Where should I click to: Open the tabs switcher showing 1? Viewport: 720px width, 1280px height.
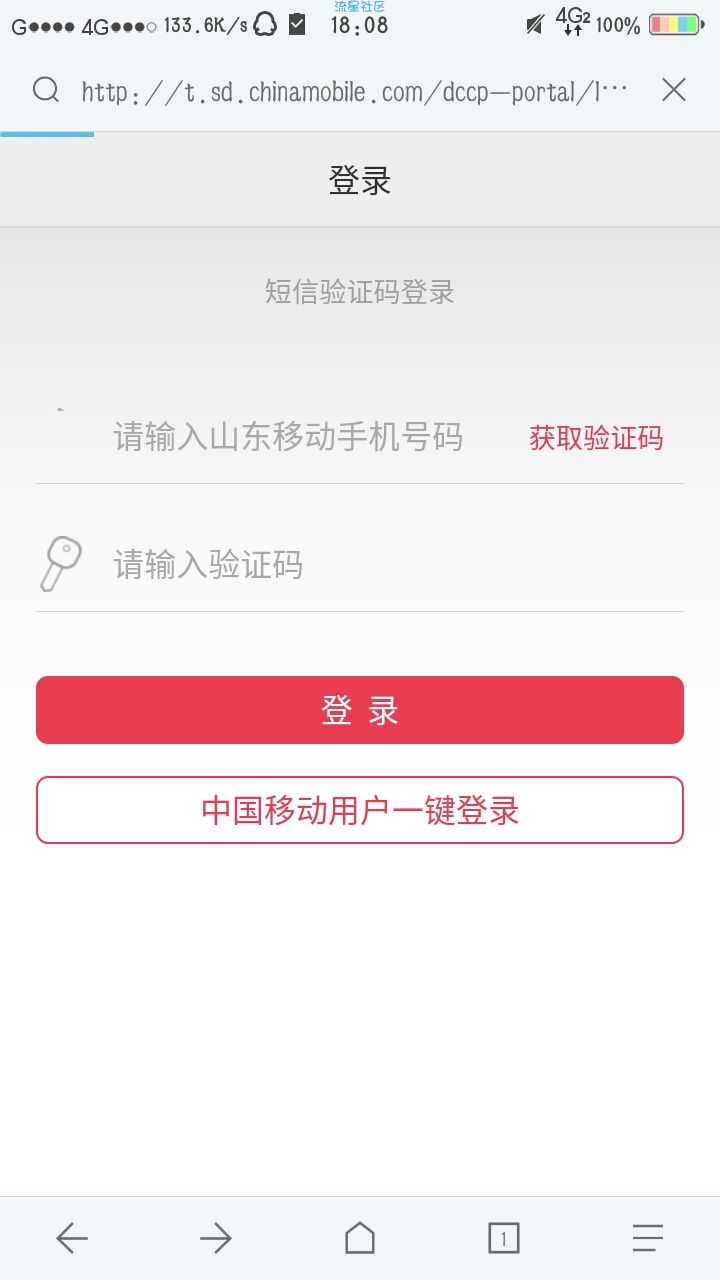[x=504, y=1239]
